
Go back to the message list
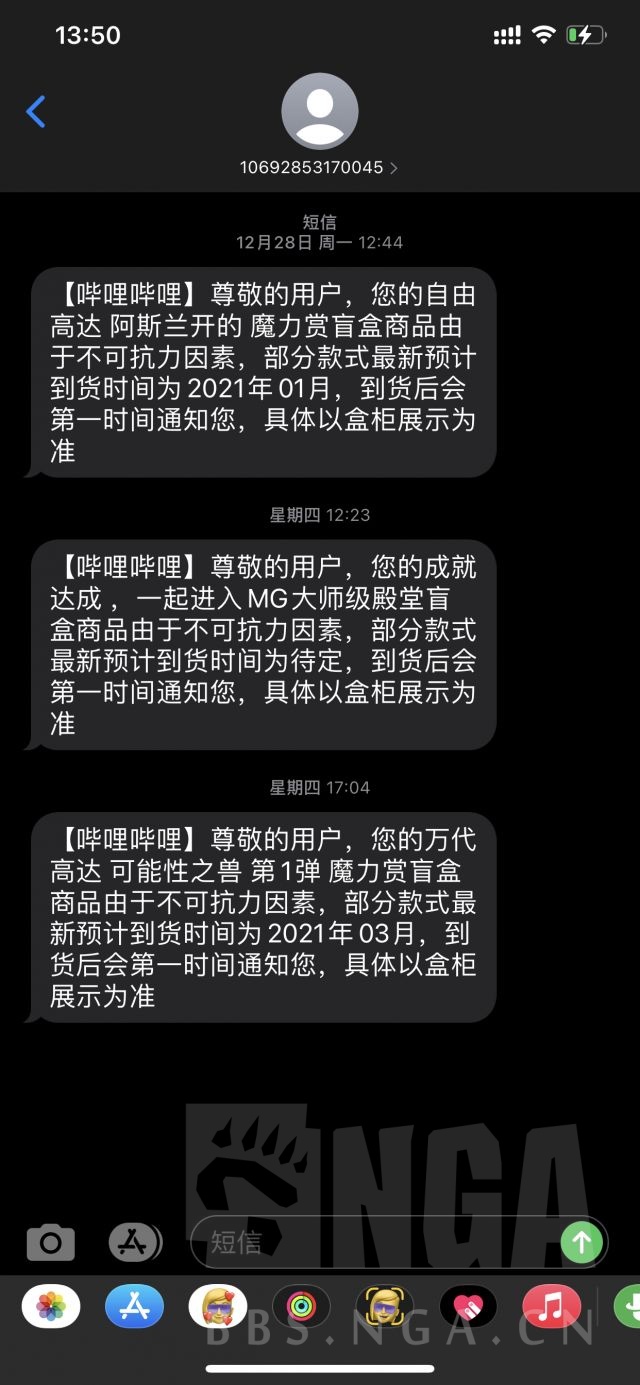(x=36, y=112)
